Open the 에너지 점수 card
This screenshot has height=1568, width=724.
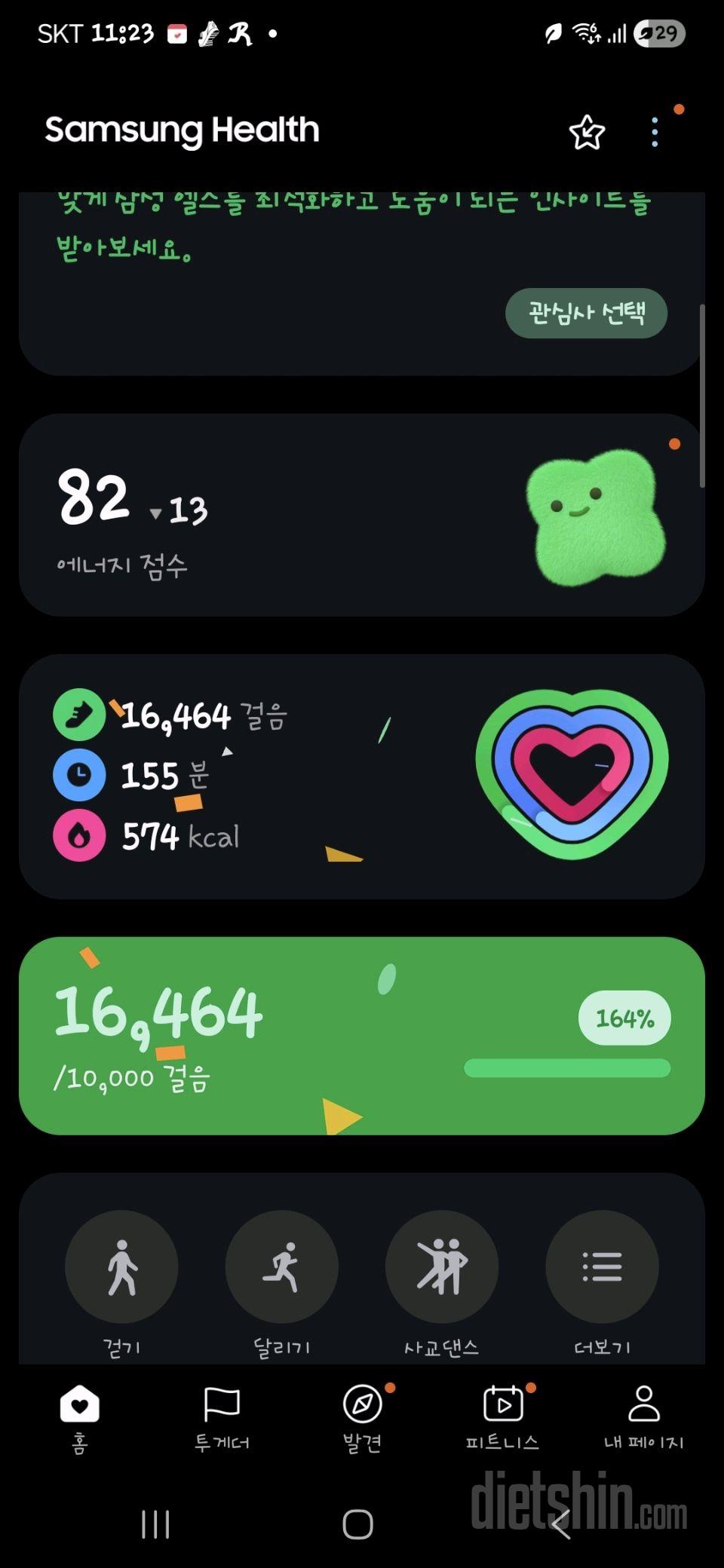coord(362,515)
